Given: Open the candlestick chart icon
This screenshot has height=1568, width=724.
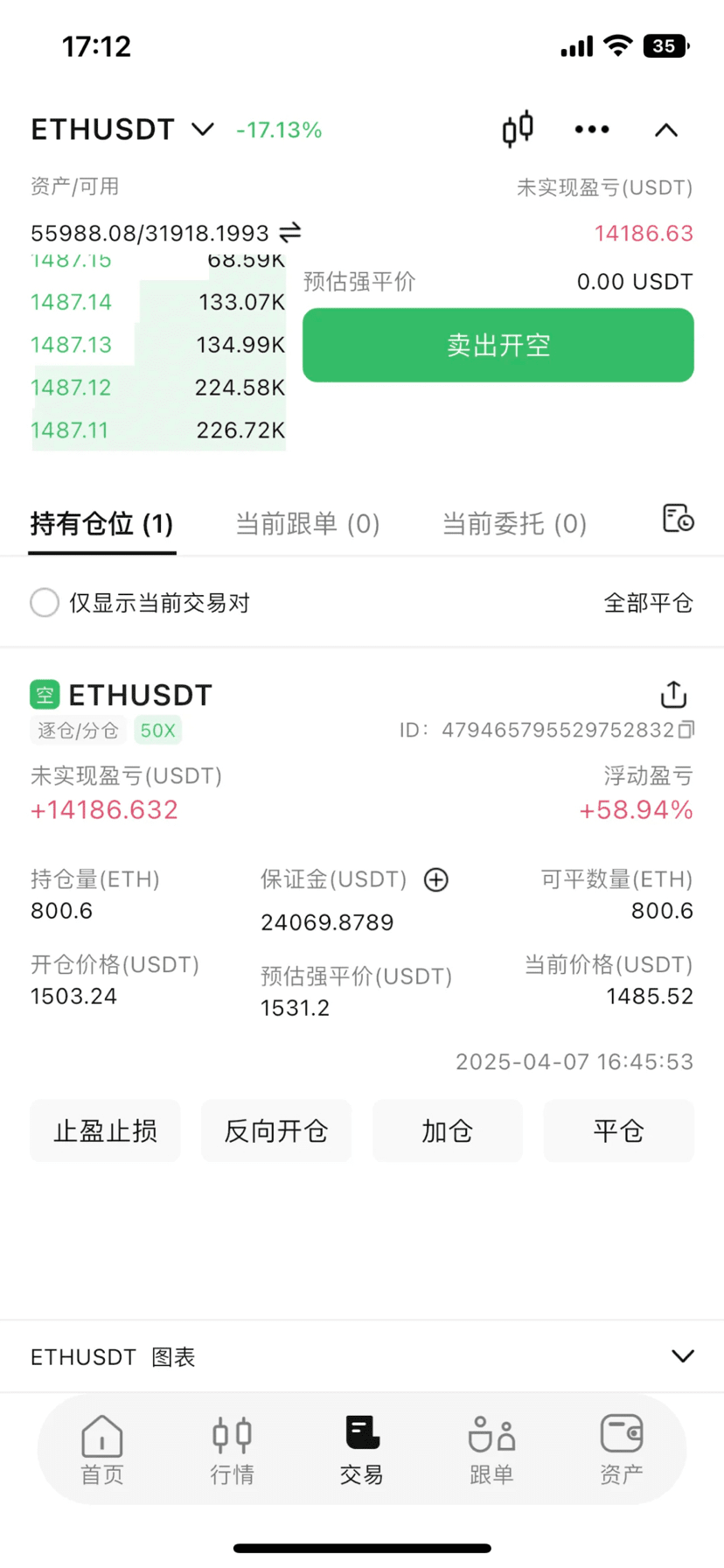Looking at the screenshot, I should [518, 129].
